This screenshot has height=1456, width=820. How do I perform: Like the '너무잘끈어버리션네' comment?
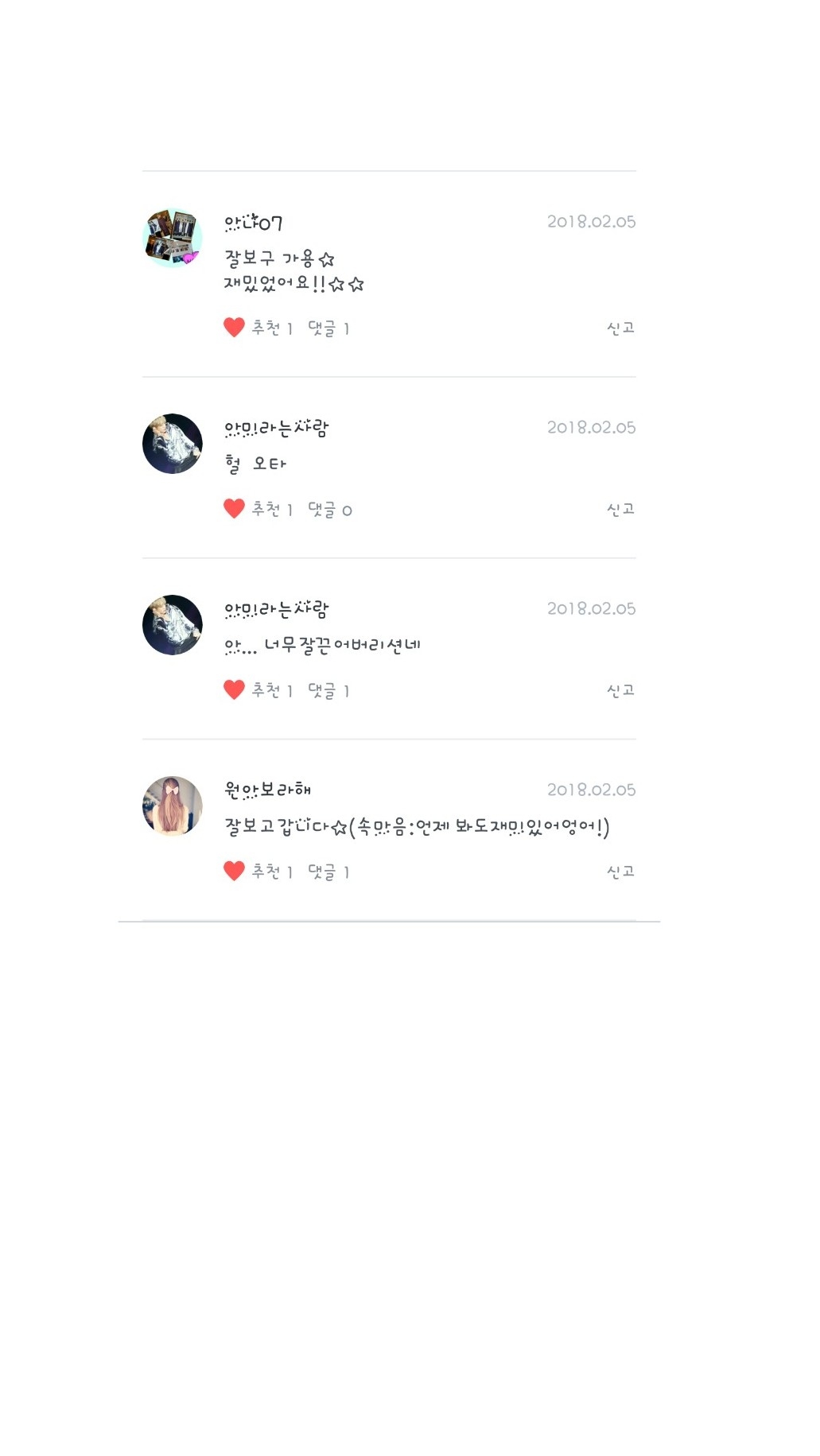pyautogui.click(x=235, y=690)
